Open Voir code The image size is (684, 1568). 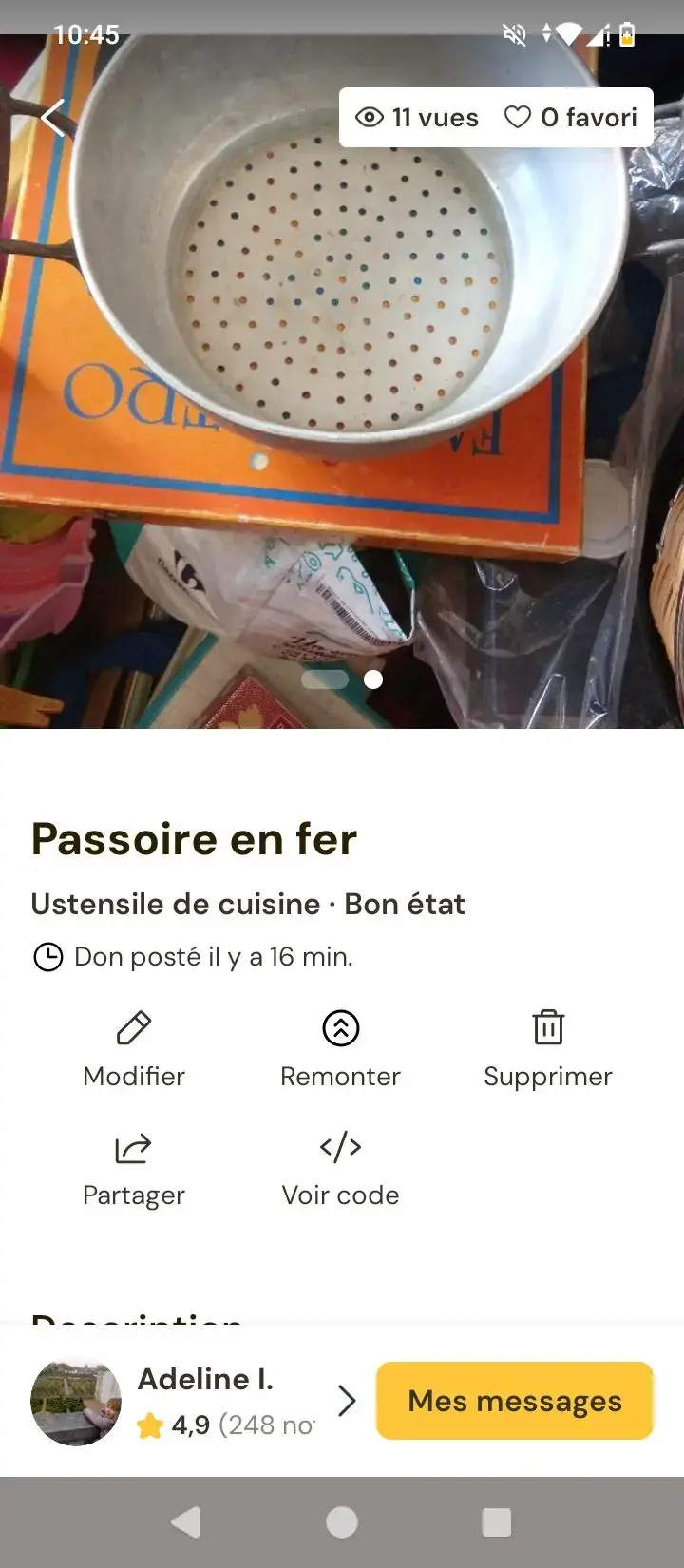(340, 1168)
